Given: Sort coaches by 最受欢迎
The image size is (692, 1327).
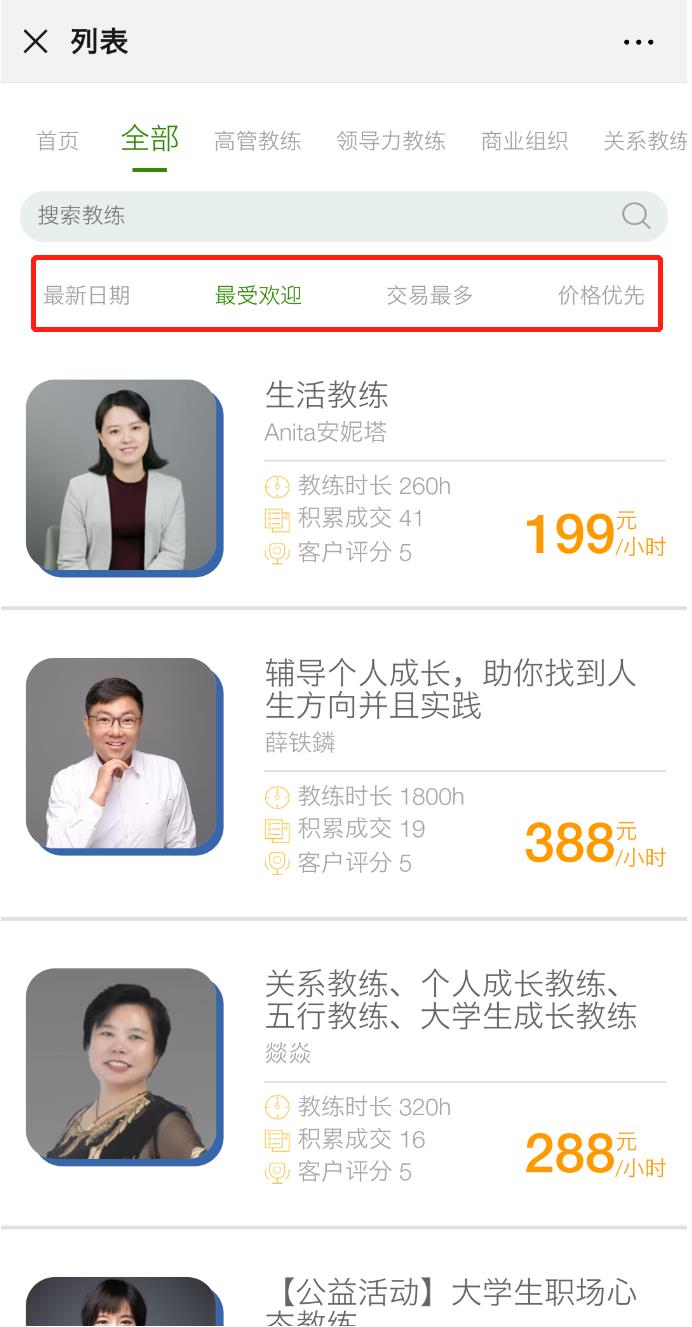Looking at the screenshot, I should [258, 295].
